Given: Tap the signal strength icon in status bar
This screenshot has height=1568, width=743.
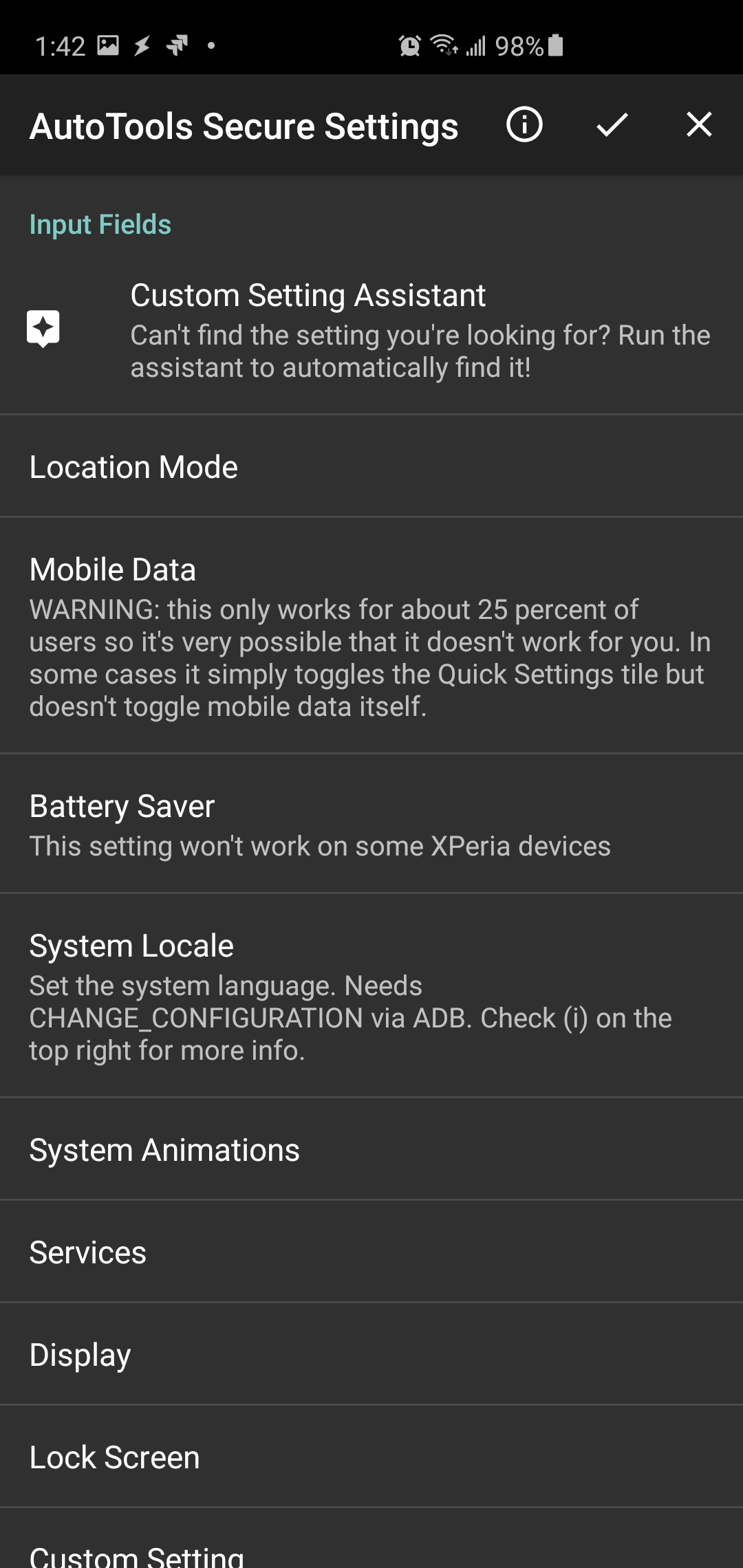Looking at the screenshot, I should point(477,45).
